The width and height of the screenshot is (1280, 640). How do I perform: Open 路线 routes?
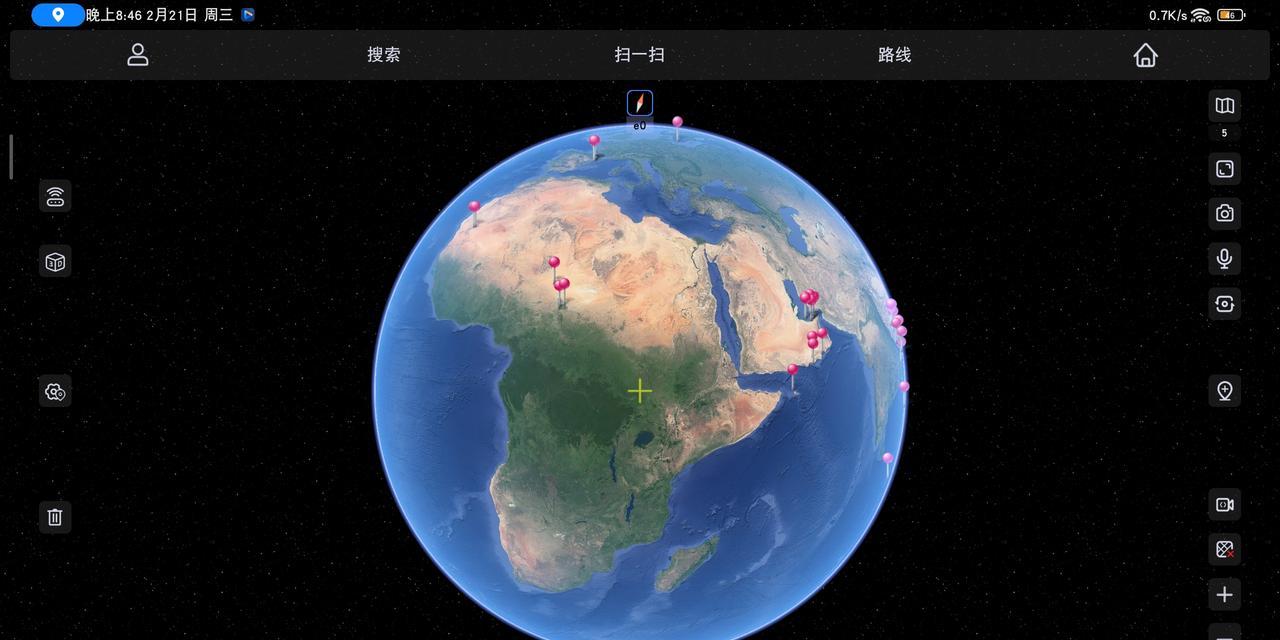coord(894,55)
